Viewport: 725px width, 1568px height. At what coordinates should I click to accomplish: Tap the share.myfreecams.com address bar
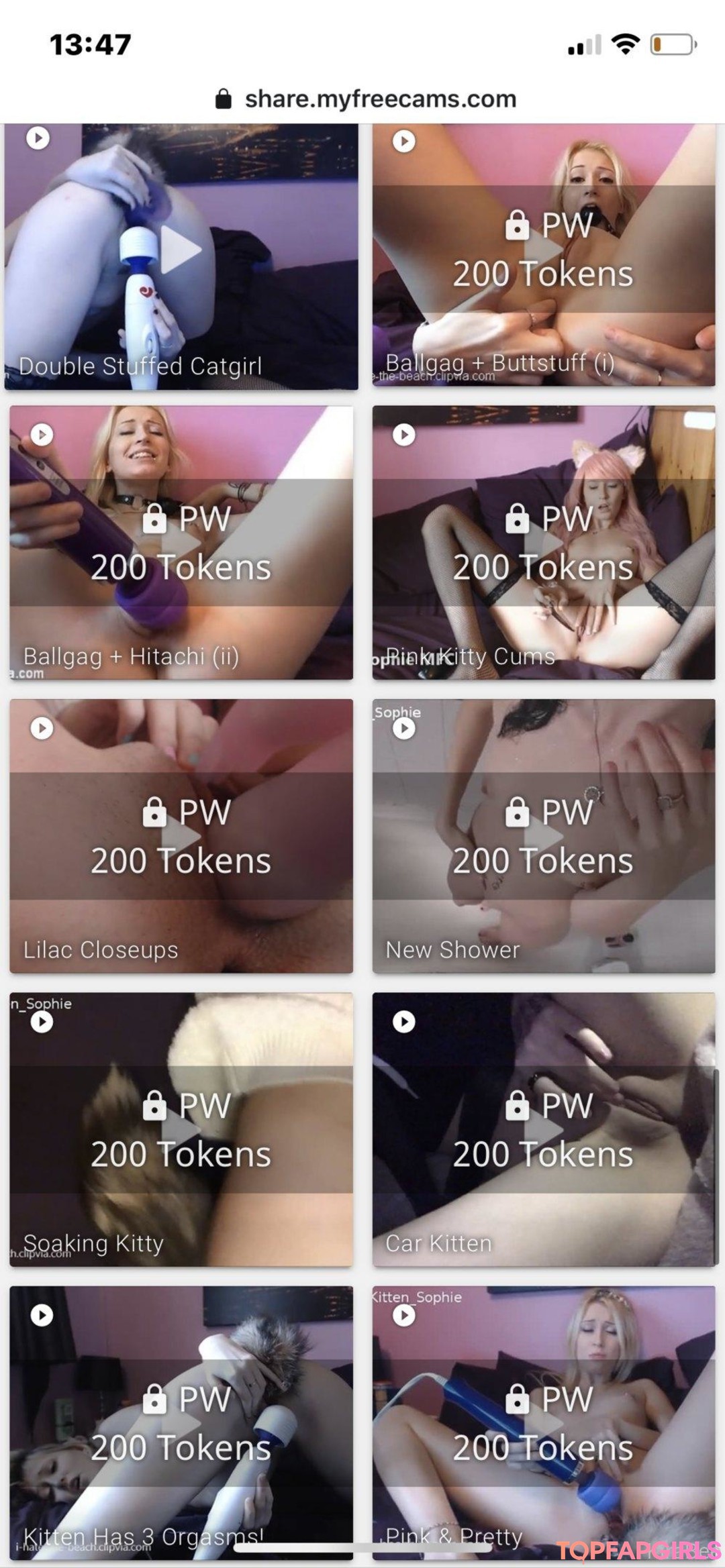coord(366,99)
